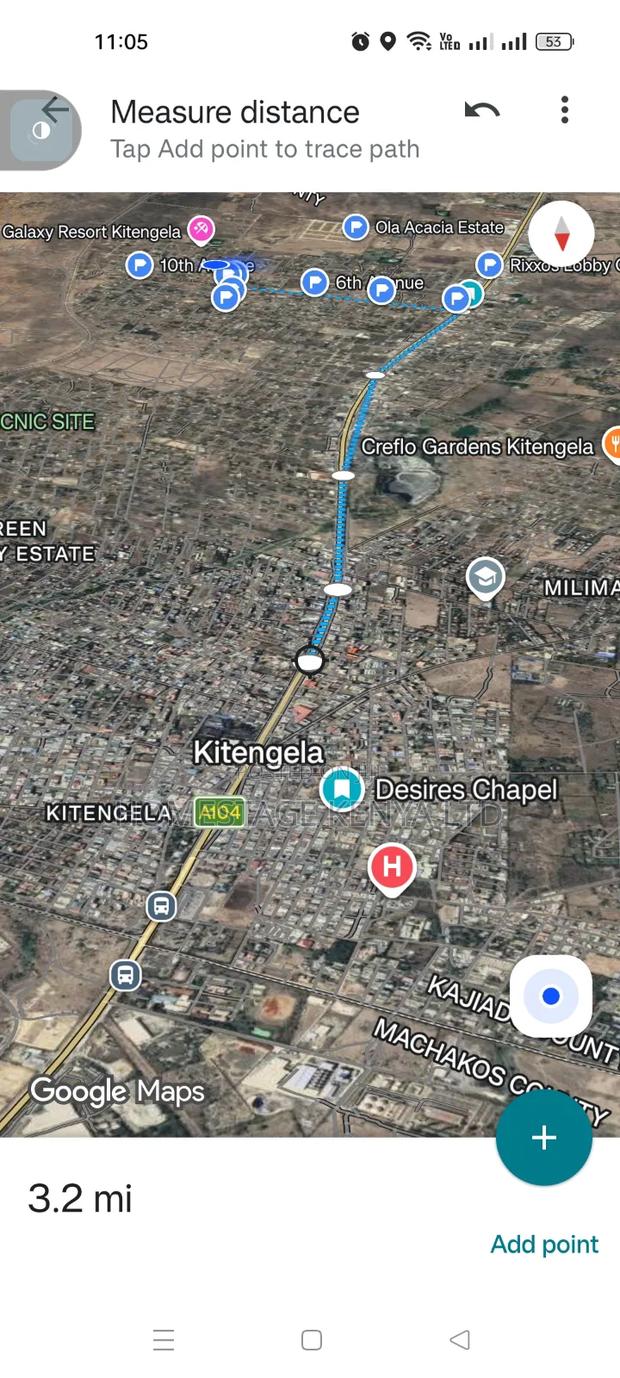Screen dimensions: 620x1378
Task: Select the Ola Acacia Estate parking marker
Action: [x=355, y=227]
